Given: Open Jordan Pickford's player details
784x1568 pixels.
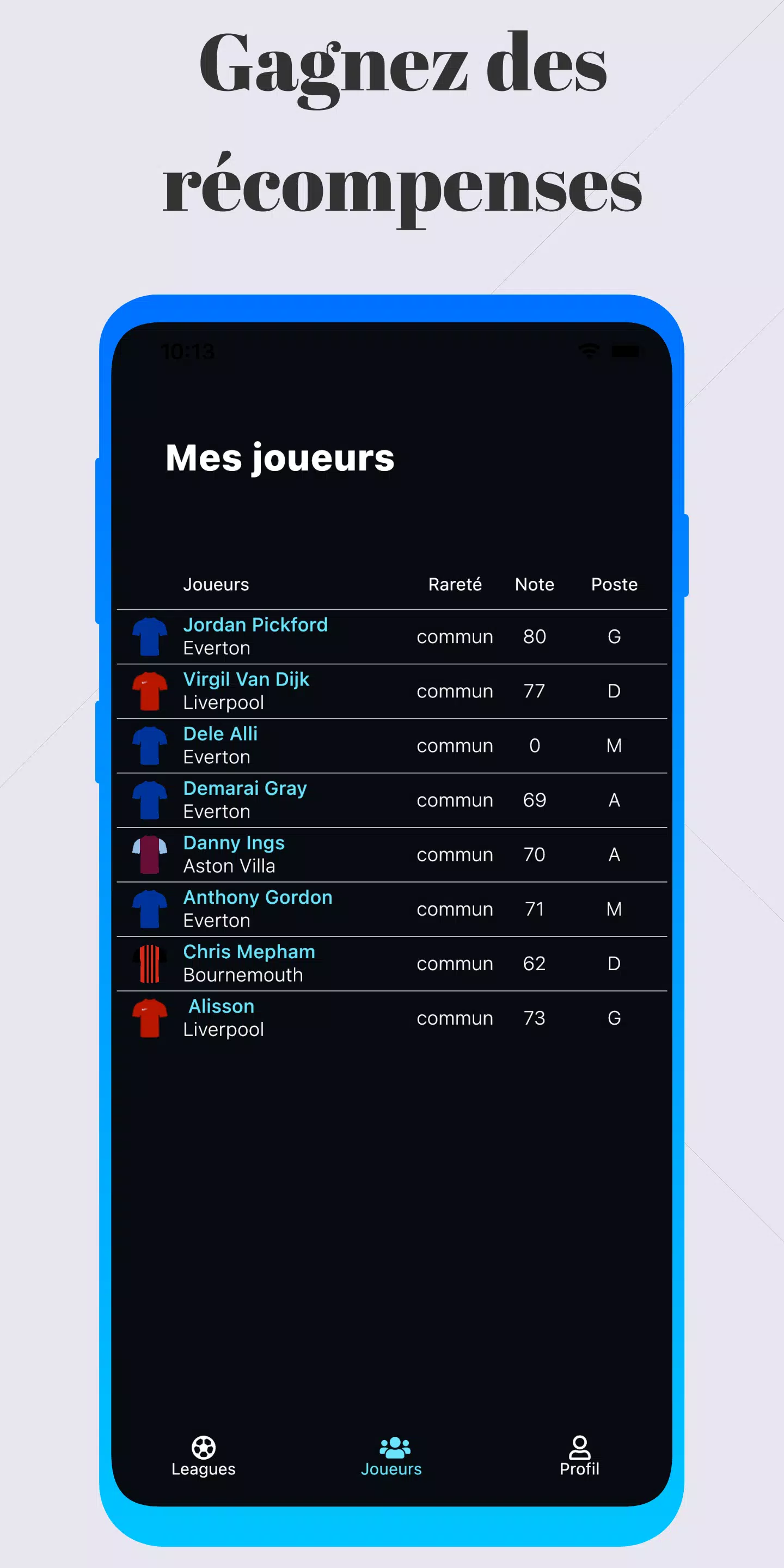Looking at the screenshot, I should tap(256, 624).
